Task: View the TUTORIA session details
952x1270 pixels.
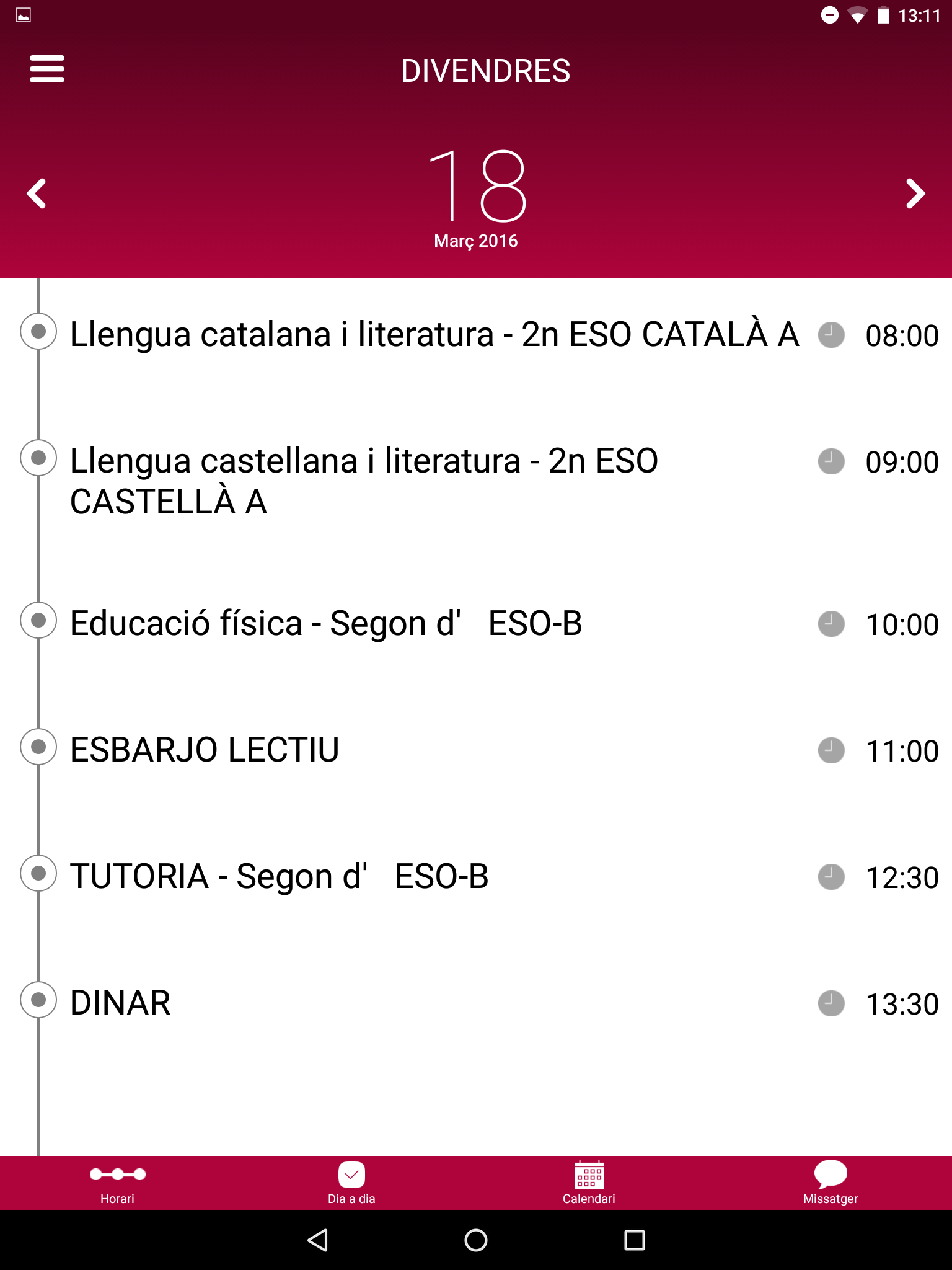Action: (x=279, y=876)
